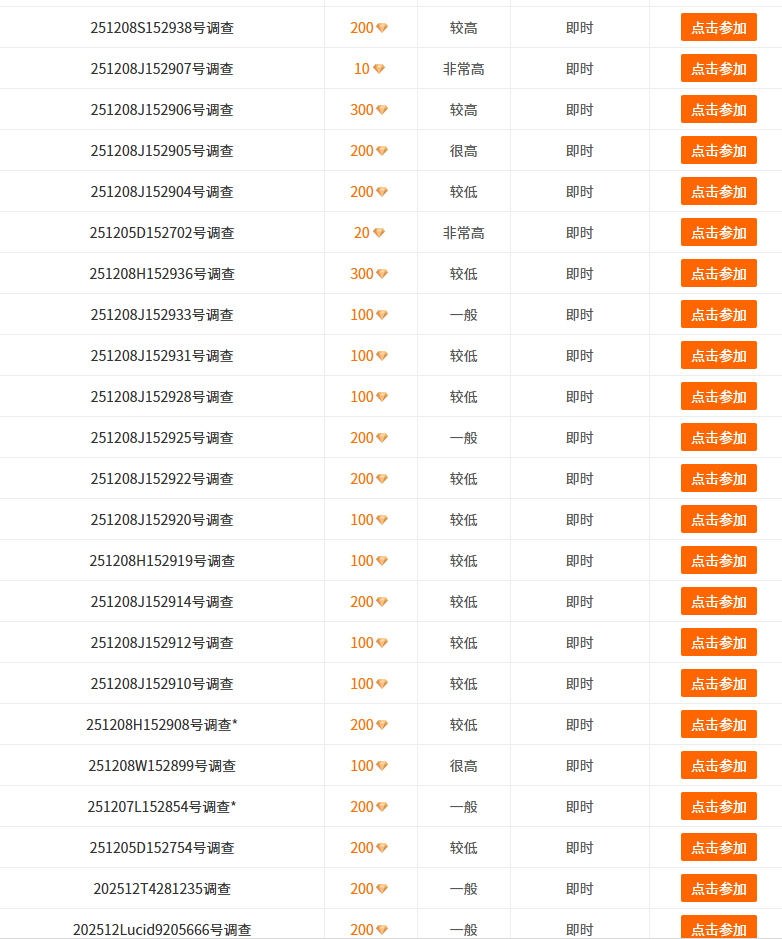Join survey 251208H152919号调查 via its orange button
This screenshot has height=939, width=782.
pos(718,560)
